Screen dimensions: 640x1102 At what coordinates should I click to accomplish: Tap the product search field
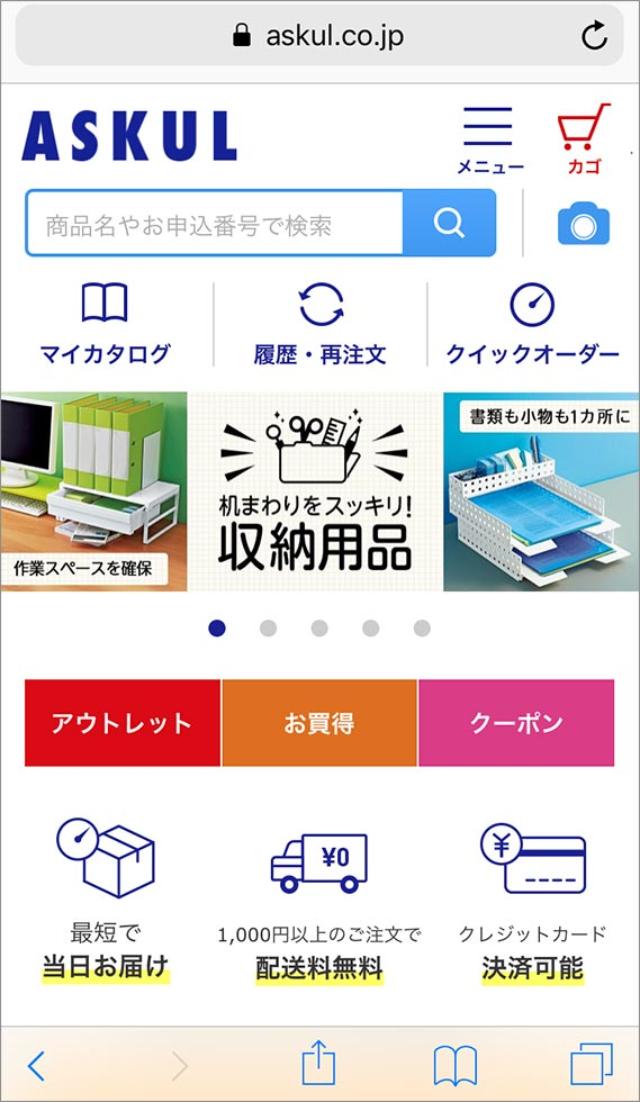(215, 224)
